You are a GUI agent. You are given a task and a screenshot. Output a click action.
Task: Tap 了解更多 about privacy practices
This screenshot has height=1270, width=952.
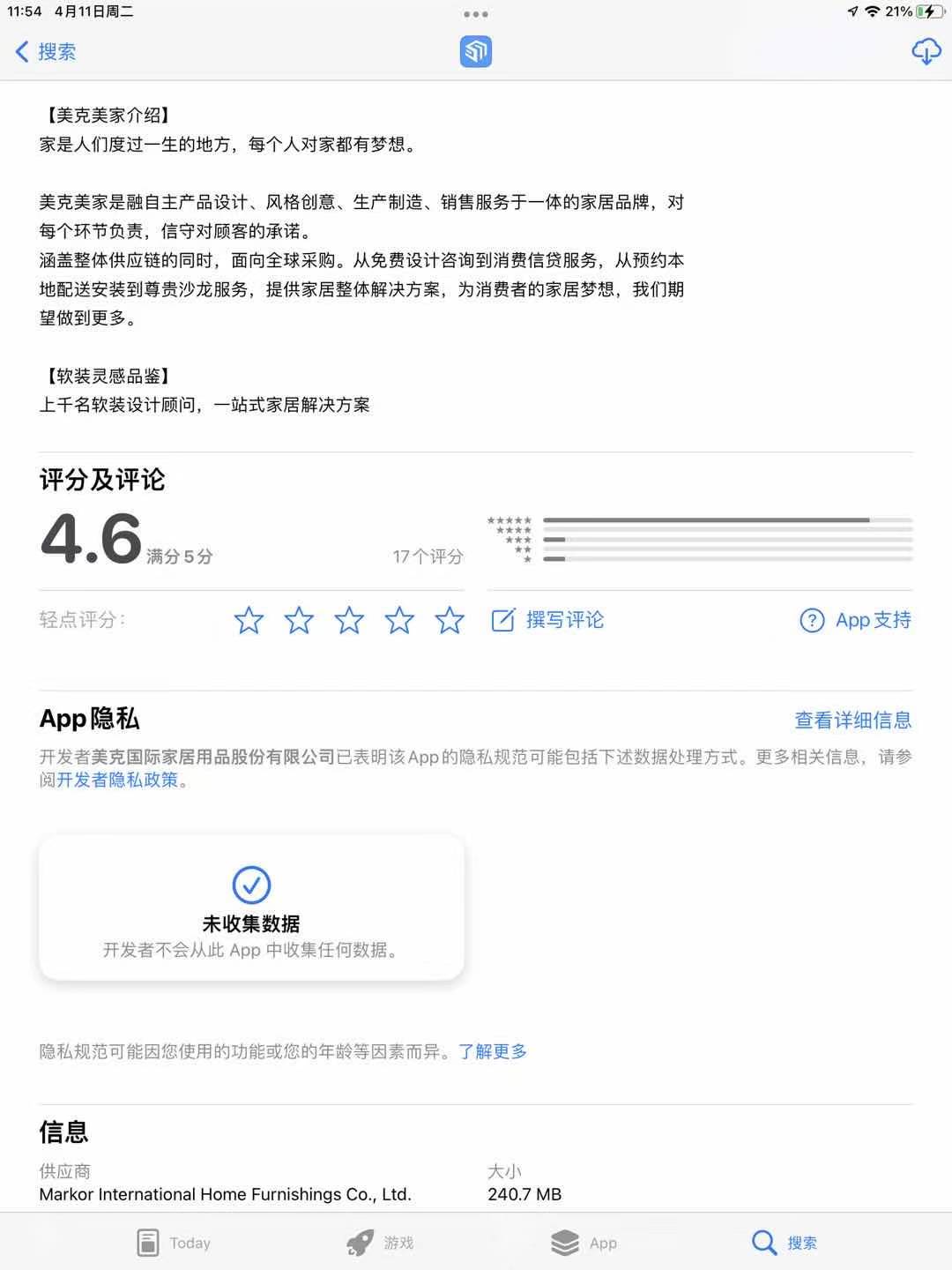(x=492, y=1051)
